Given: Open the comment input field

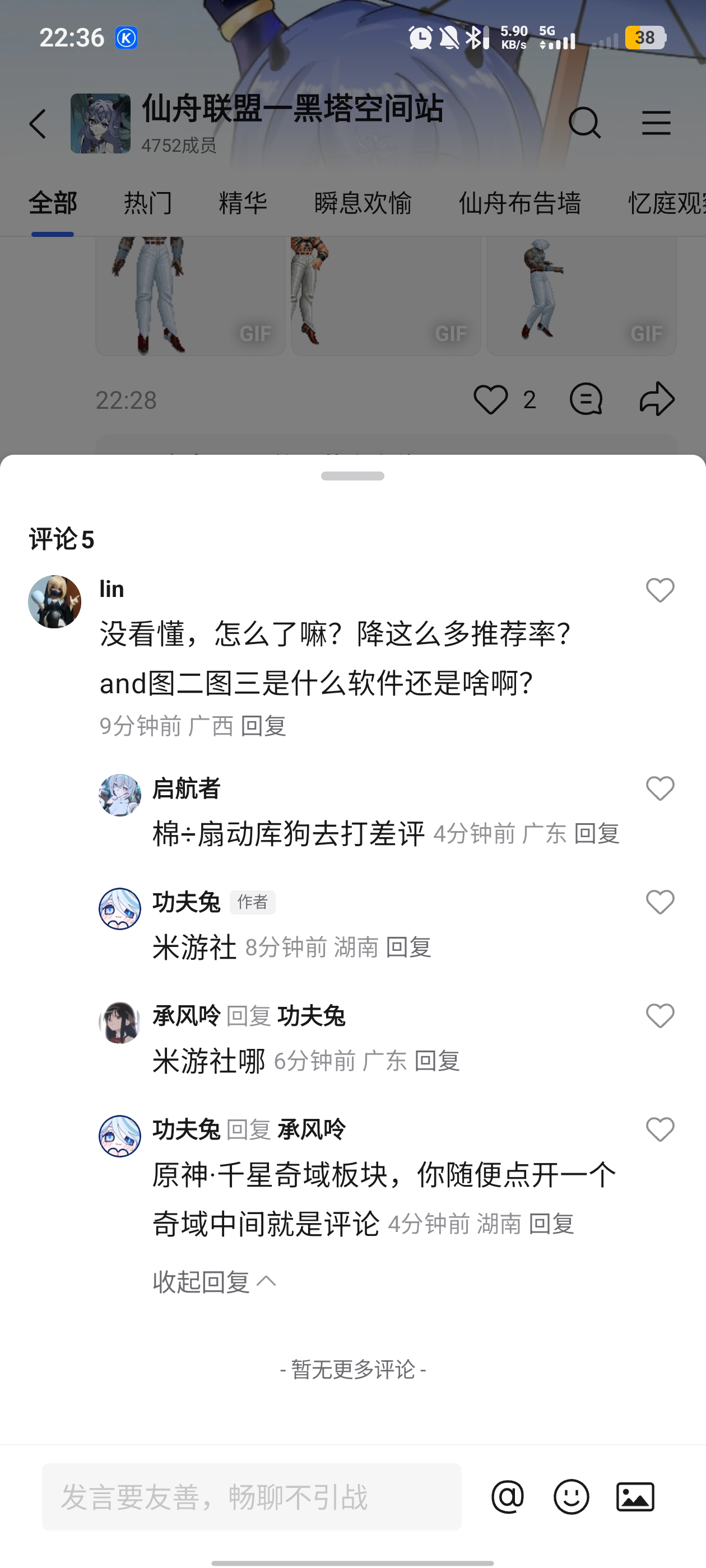Looking at the screenshot, I should 251,1497.
